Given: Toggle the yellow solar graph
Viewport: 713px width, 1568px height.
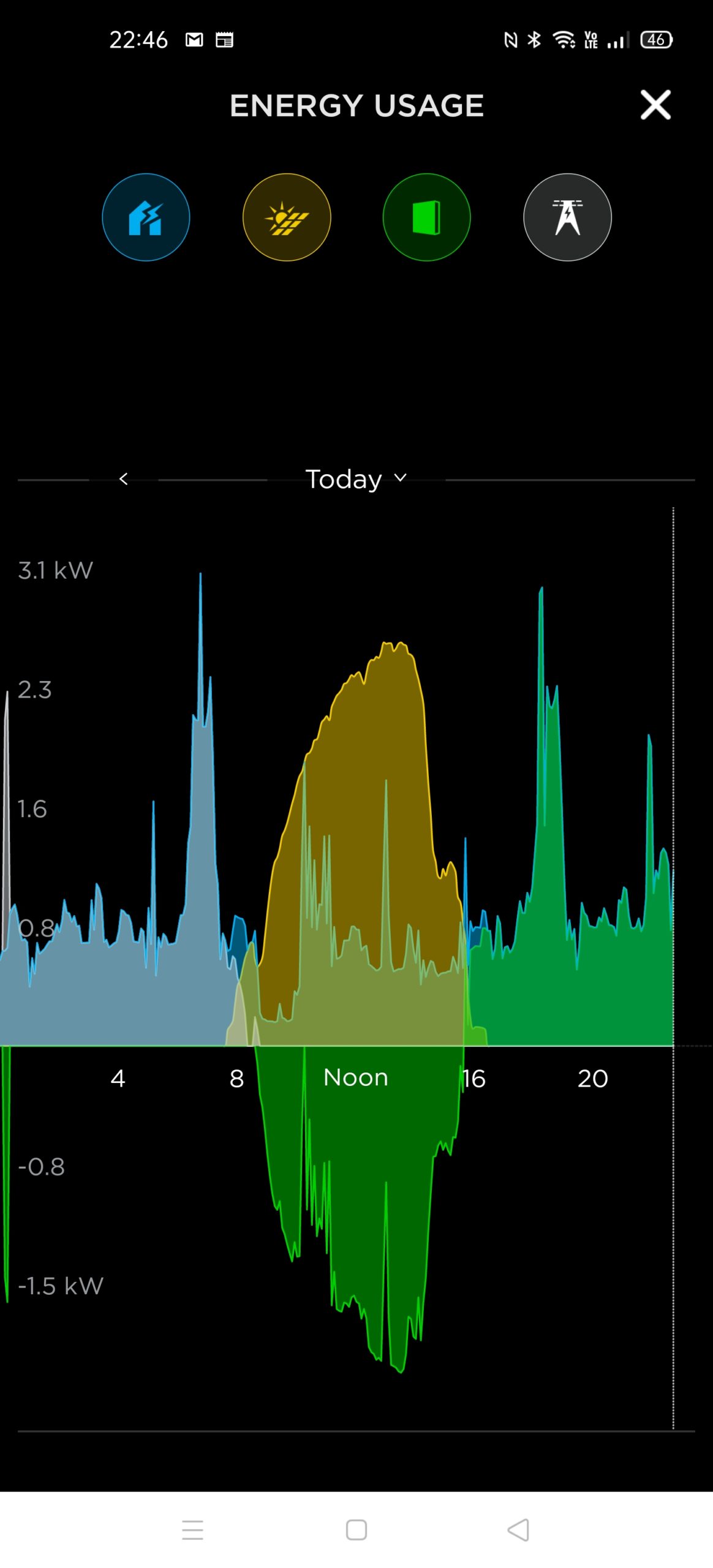Looking at the screenshot, I should (287, 217).
